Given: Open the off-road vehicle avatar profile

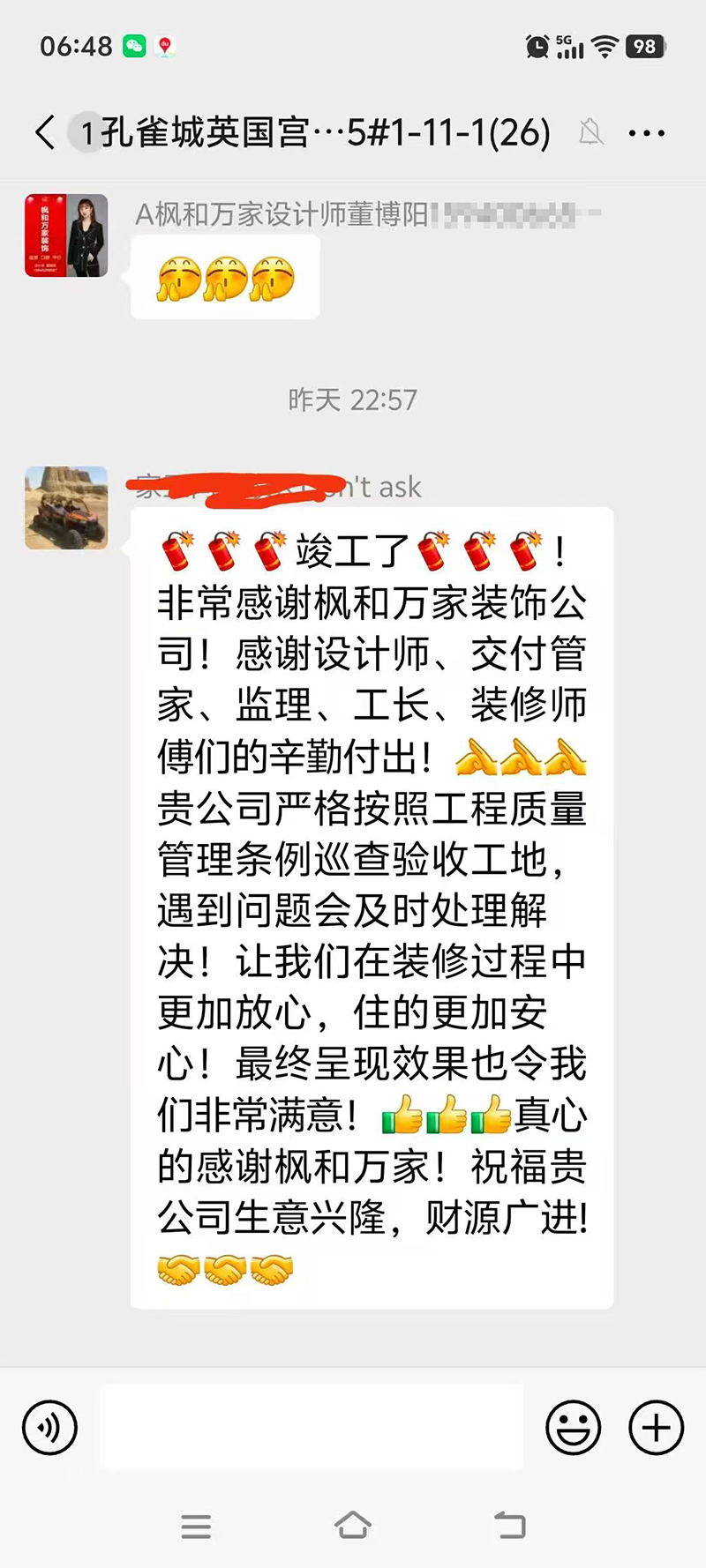Looking at the screenshot, I should coord(66,508).
